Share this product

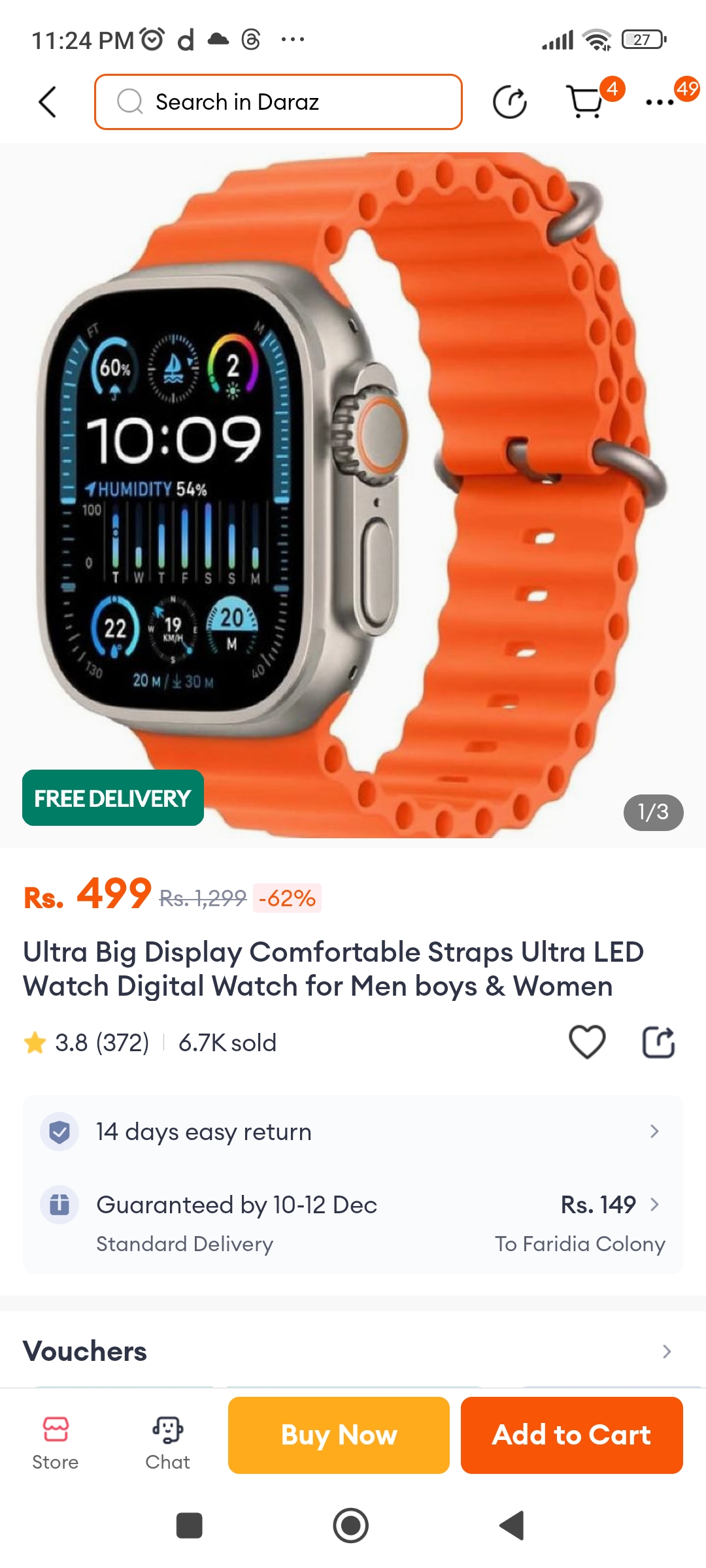(658, 1041)
